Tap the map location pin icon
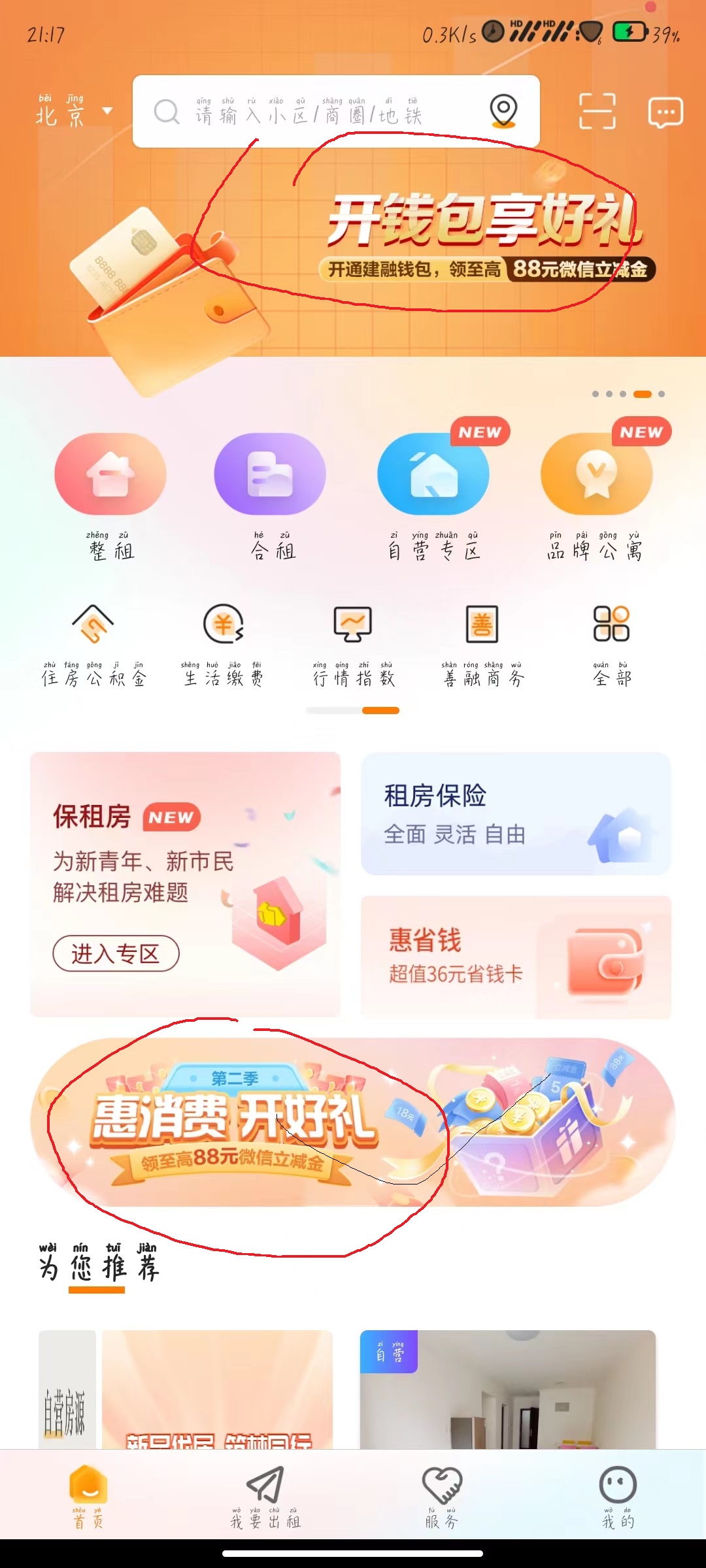The width and height of the screenshot is (706, 1568). (x=503, y=111)
